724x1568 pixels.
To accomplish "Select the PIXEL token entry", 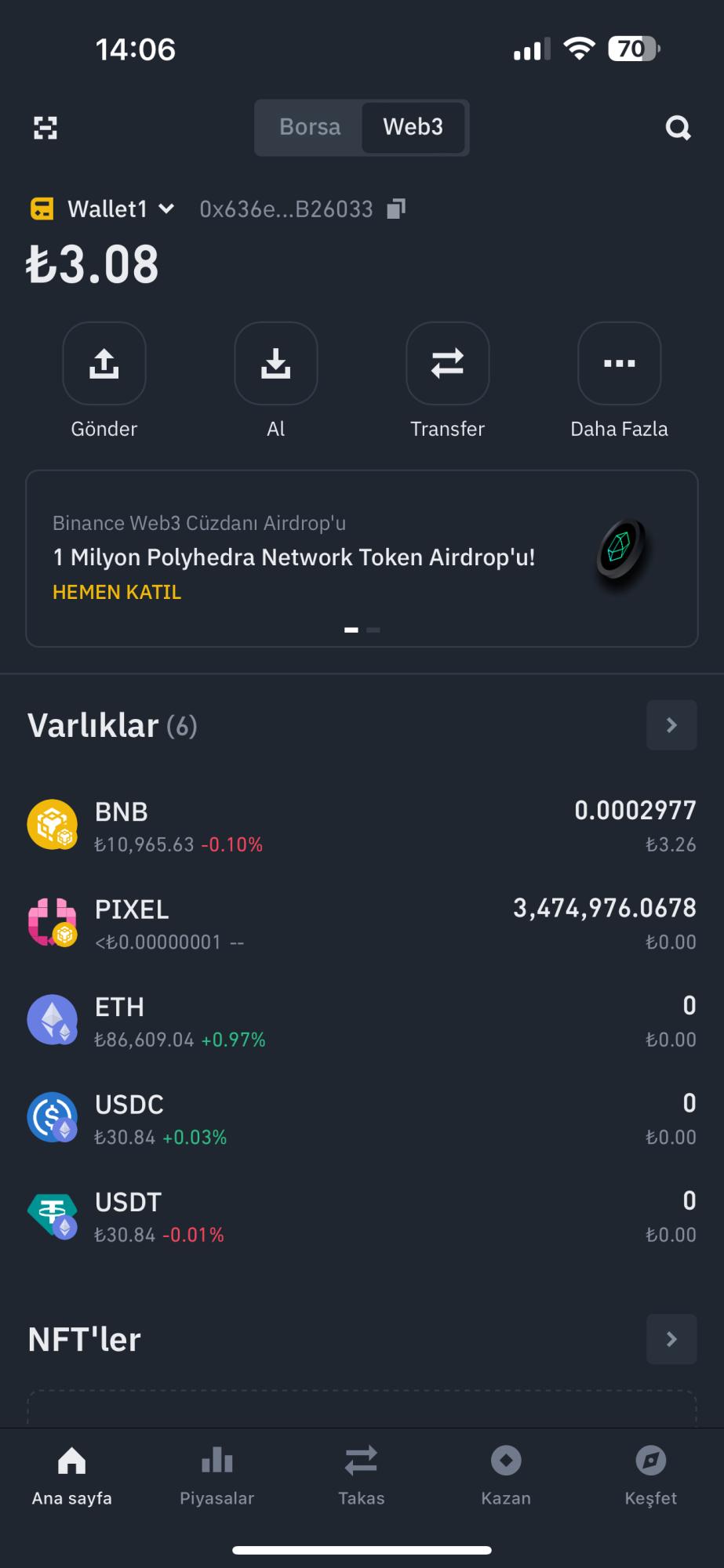I will point(361,923).
